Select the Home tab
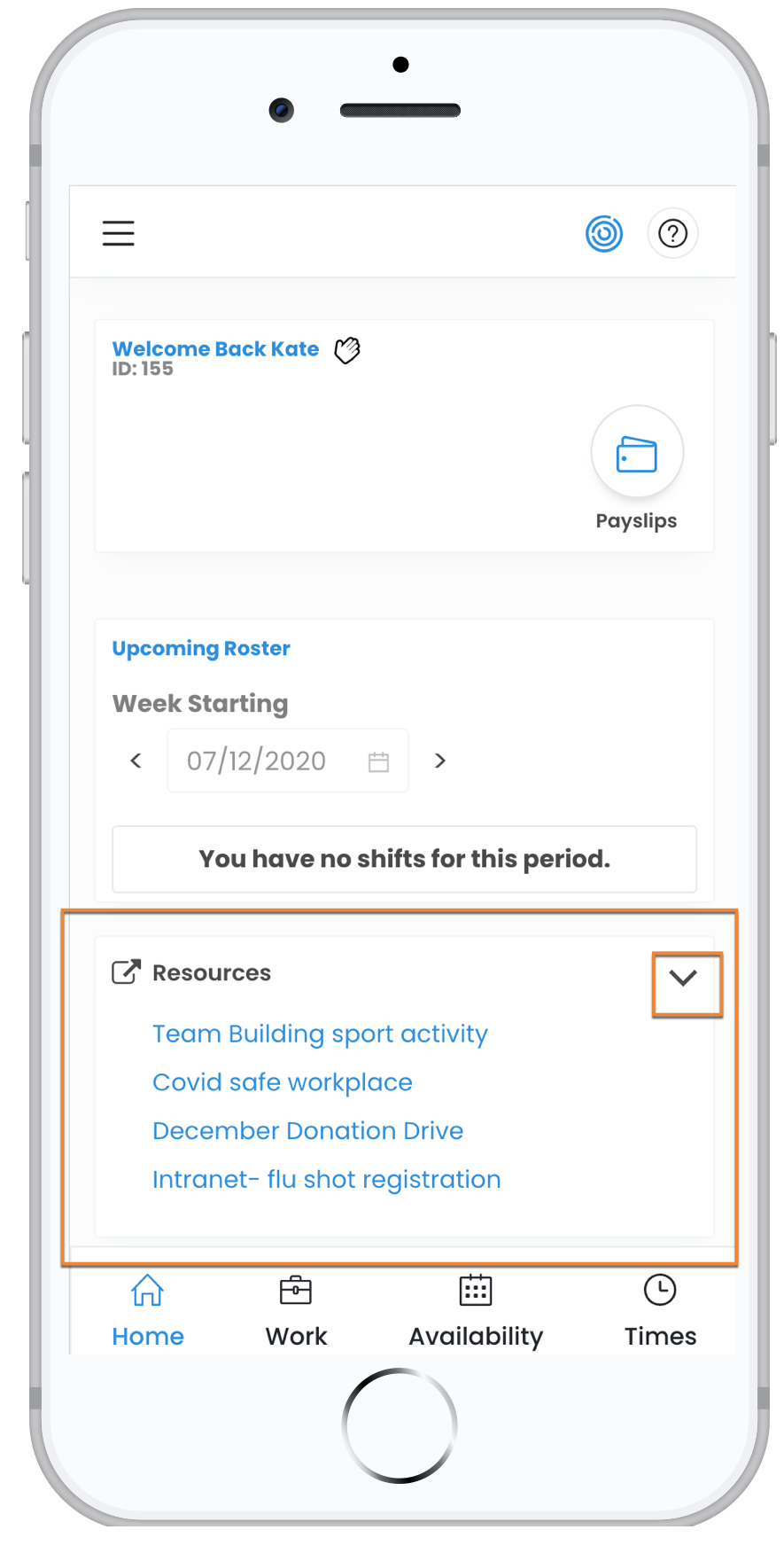Viewport: 784px width, 1561px height. click(x=148, y=1310)
